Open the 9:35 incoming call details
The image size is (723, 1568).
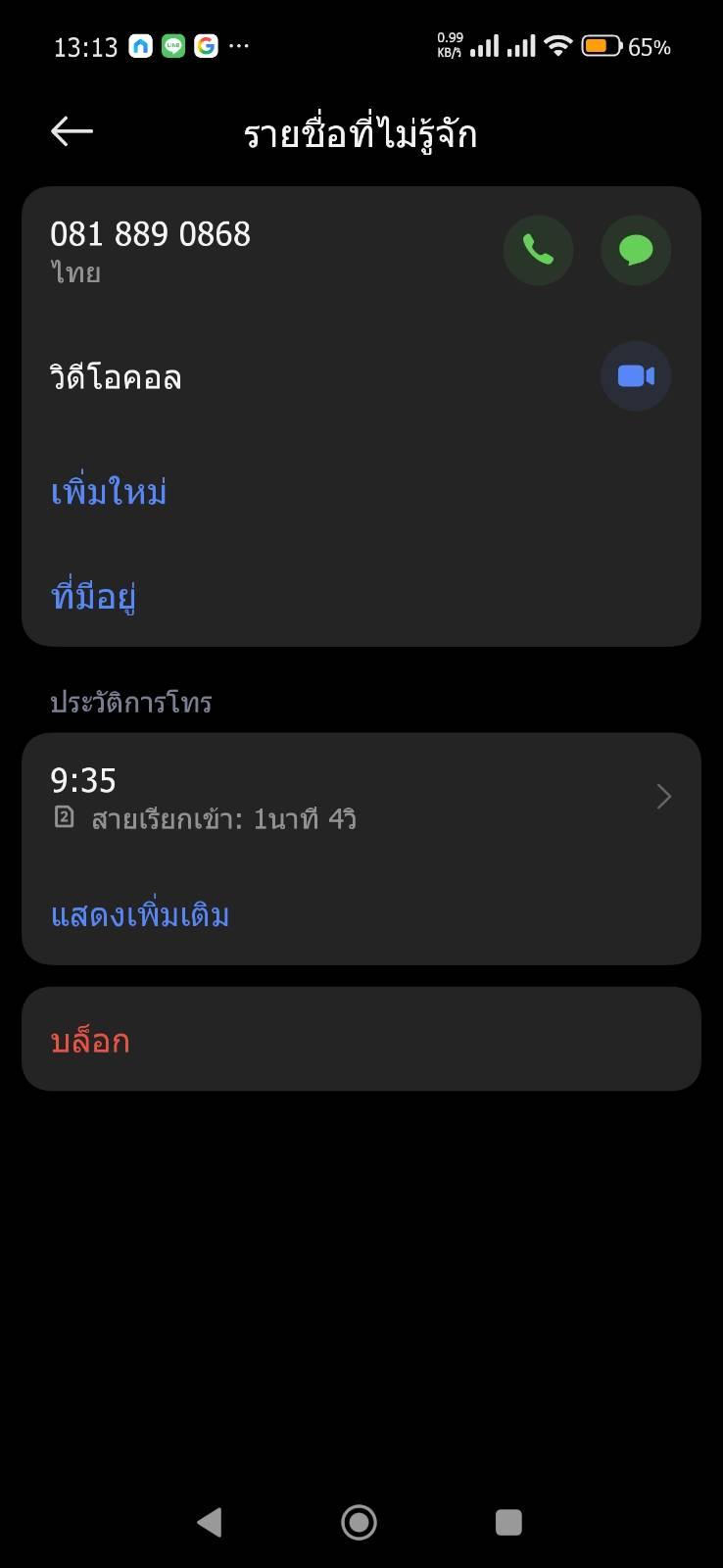click(x=361, y=797)
